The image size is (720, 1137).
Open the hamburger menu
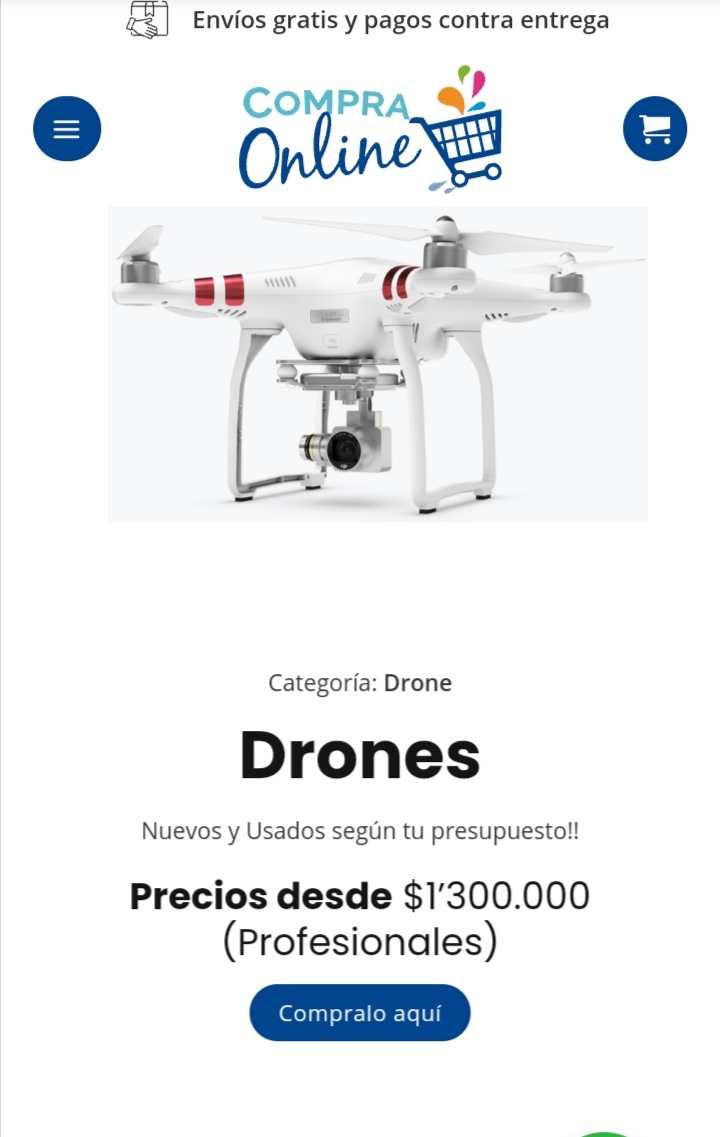(x=67, y=128)
